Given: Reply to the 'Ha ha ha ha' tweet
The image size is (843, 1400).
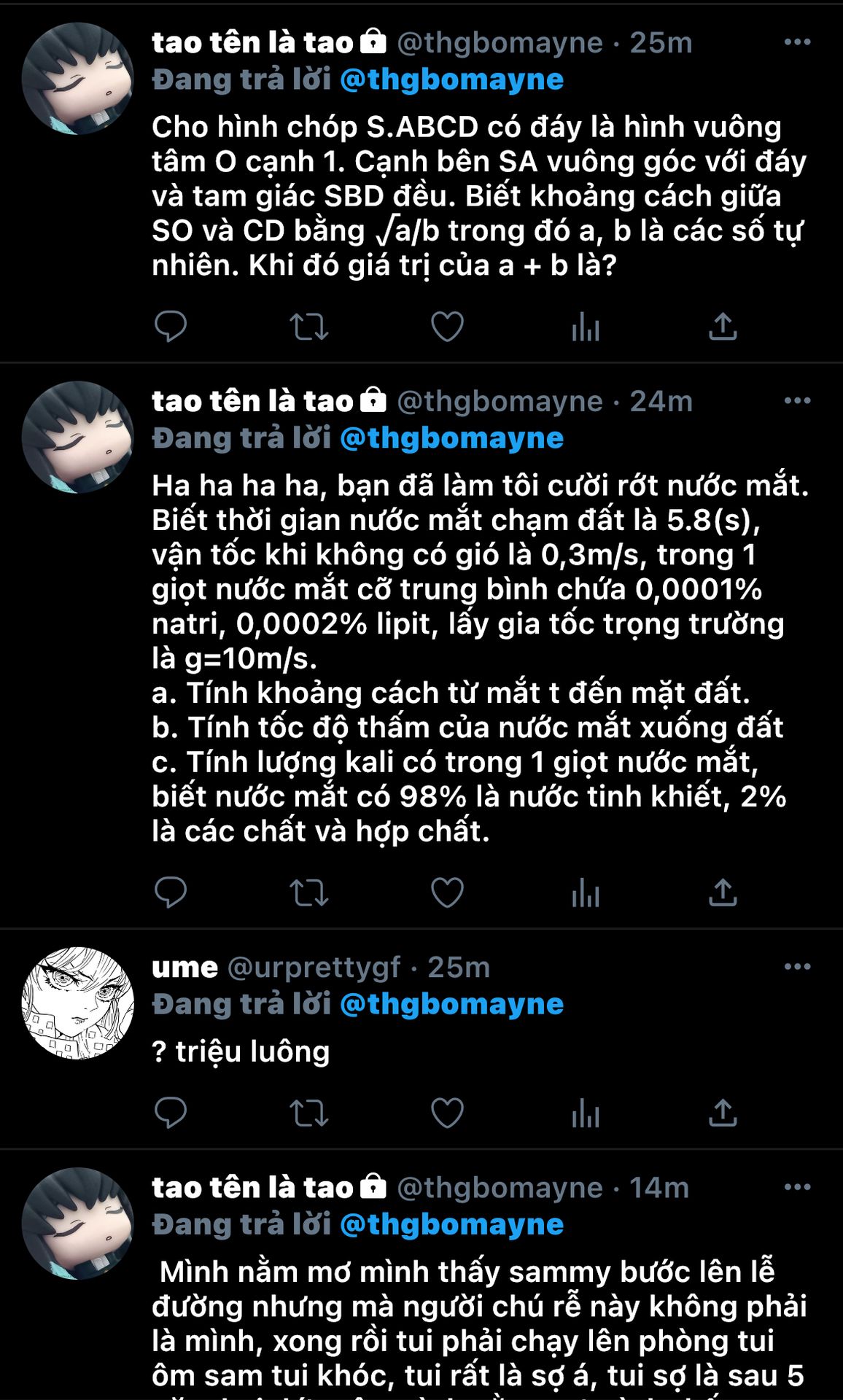Looking at the screenshot, I should pos(171,892).
